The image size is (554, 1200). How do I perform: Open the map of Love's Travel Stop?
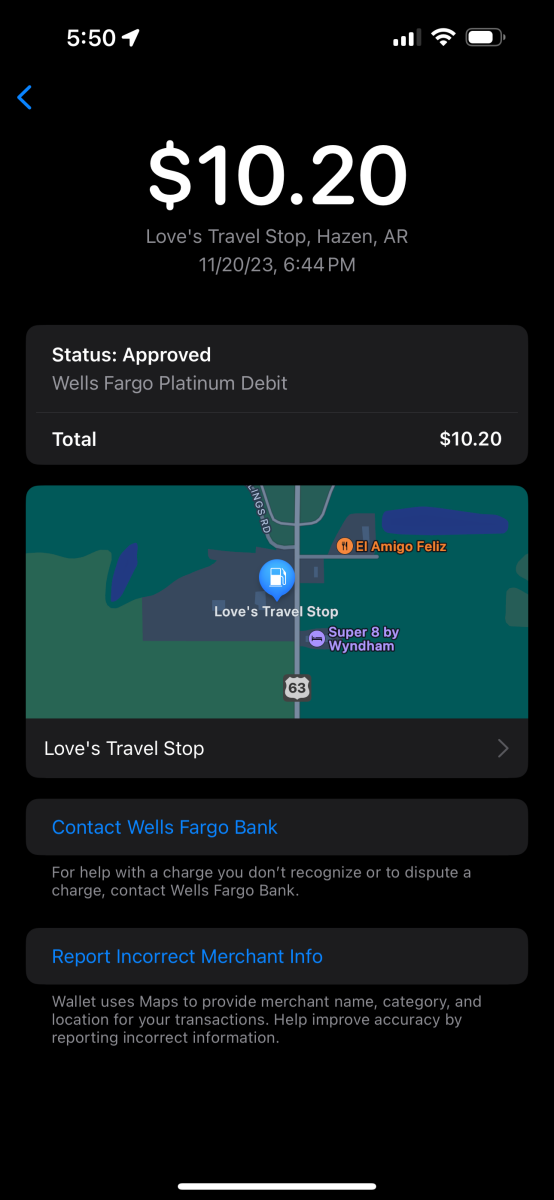pyautogui.click(x=277, y=602)
